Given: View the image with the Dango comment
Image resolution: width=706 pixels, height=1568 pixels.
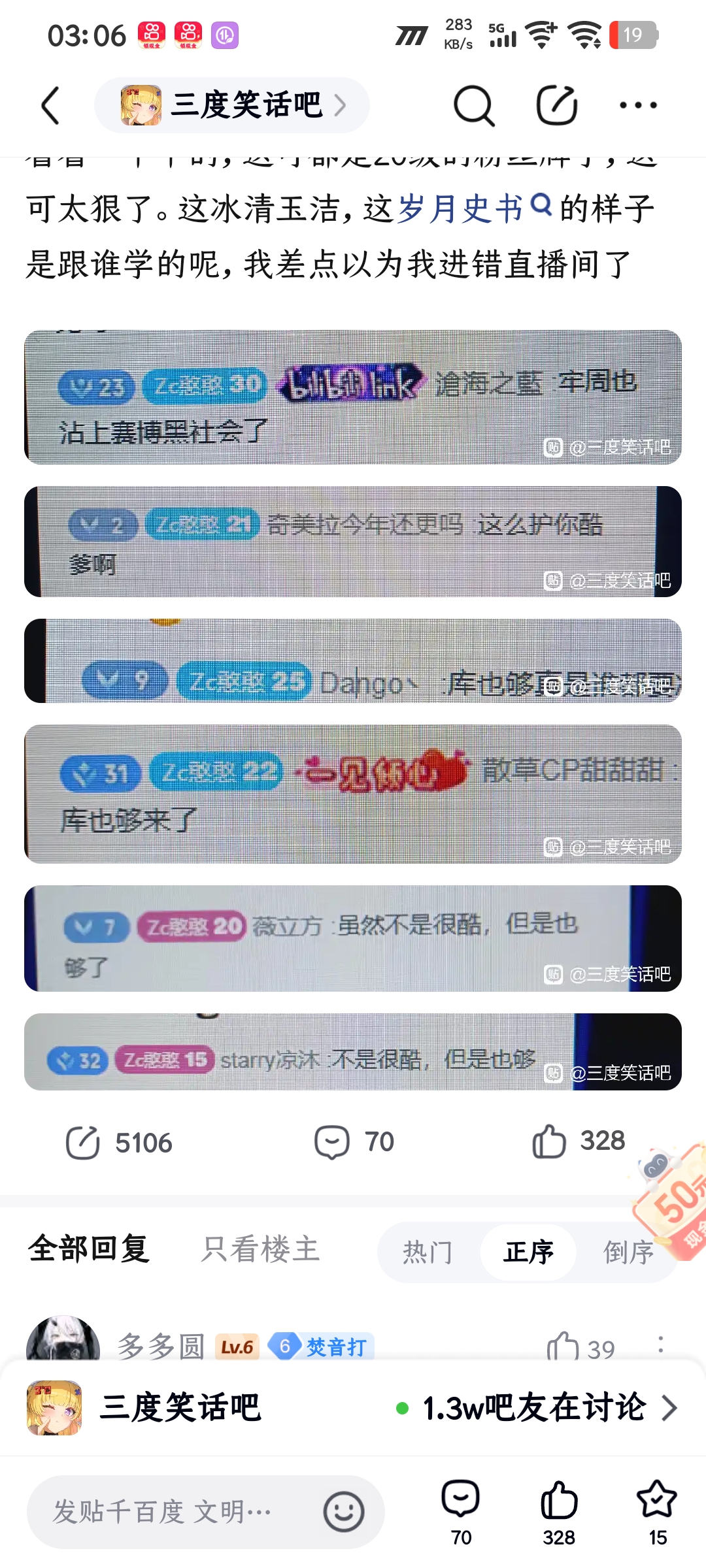Looking at the screenshot, I should 353,661.
